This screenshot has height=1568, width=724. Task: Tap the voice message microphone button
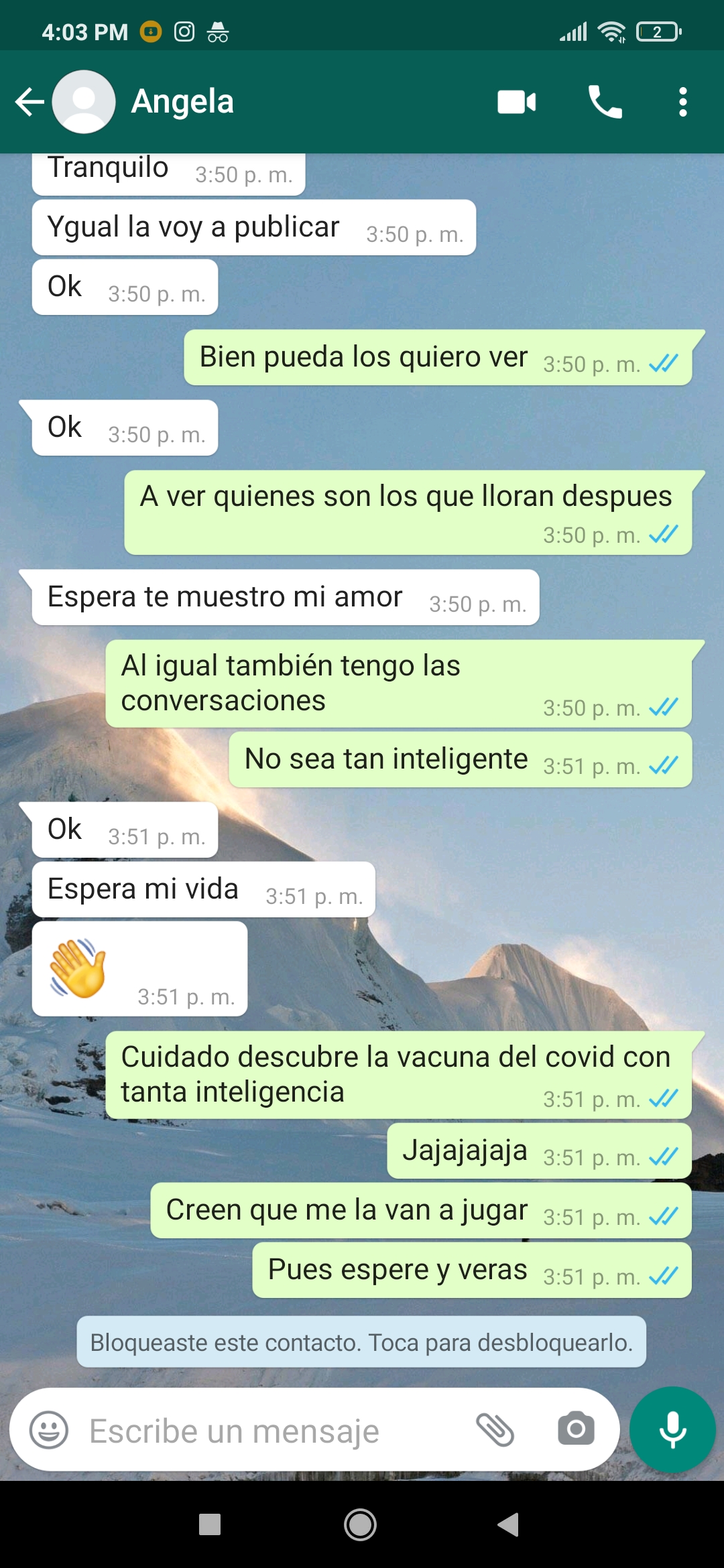click(x=672, y=1430)
